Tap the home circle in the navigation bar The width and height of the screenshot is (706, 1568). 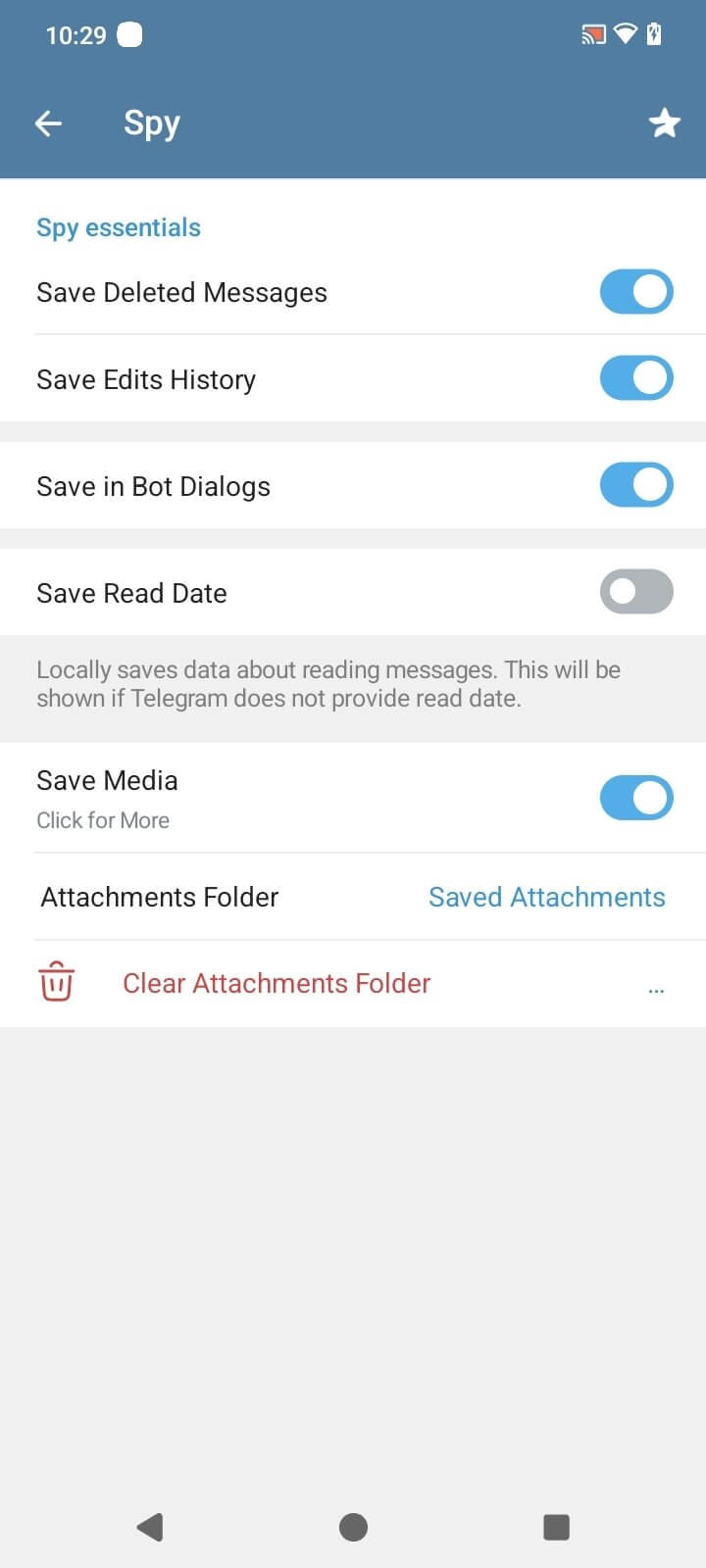tap(353, 1526)
